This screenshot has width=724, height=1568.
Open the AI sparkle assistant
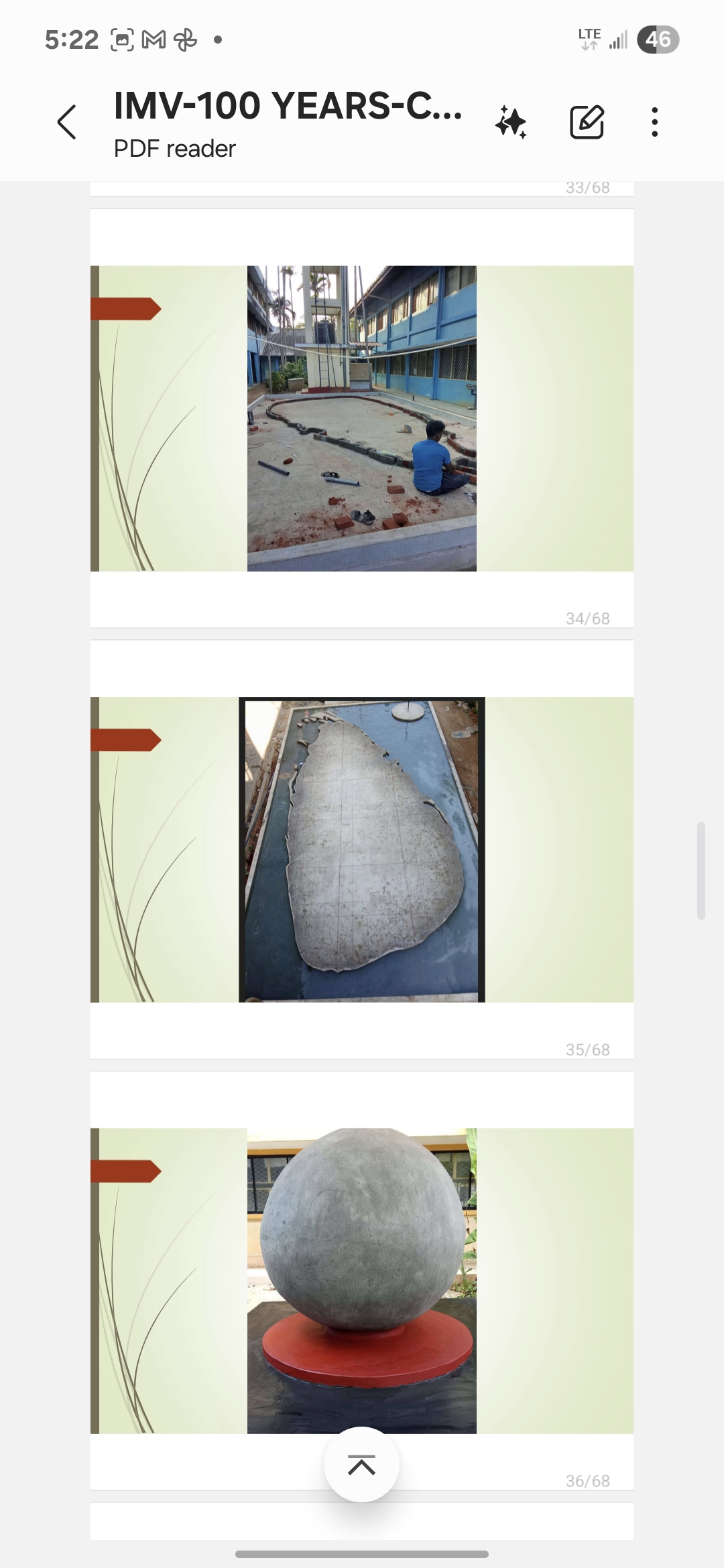511,123
